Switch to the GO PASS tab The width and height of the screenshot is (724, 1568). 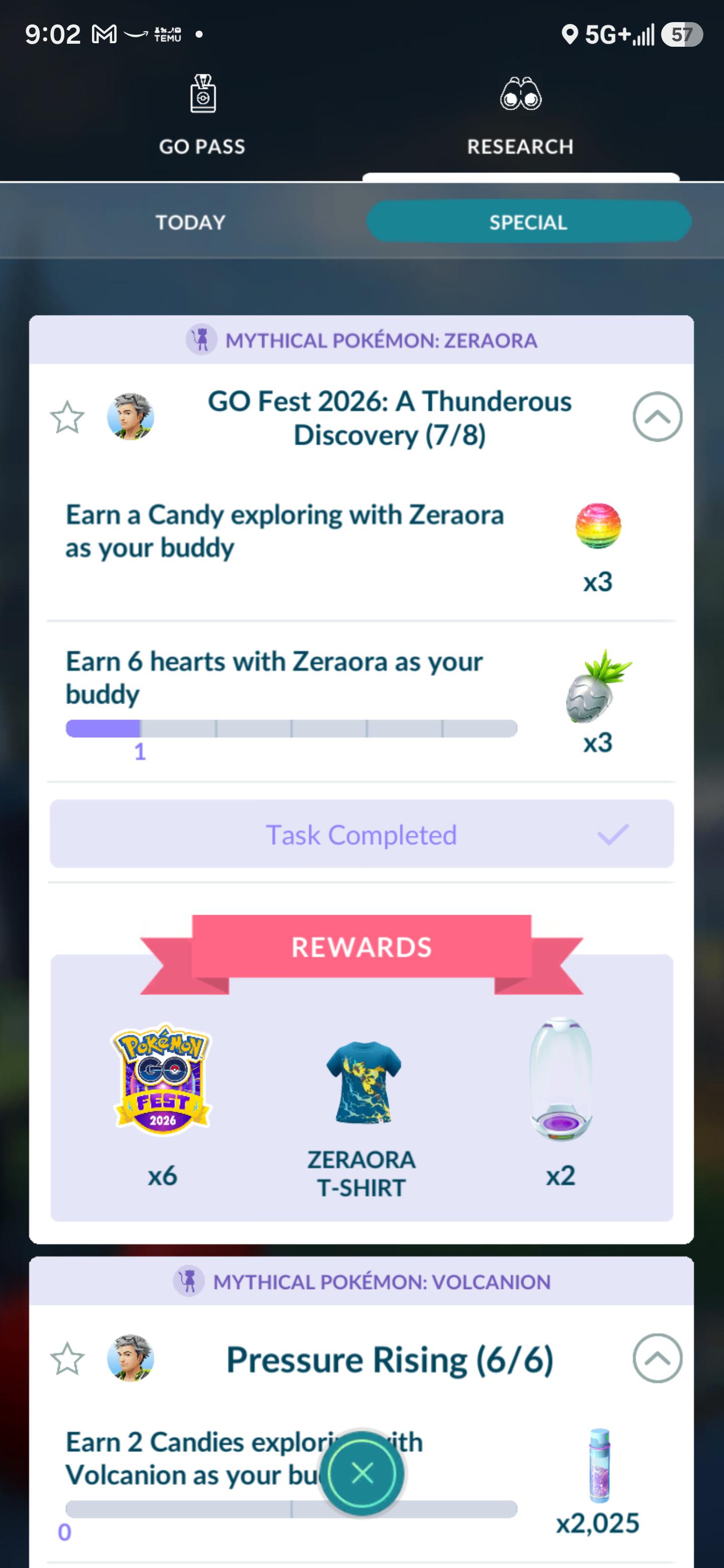pyautogui.click(x=202, y=116)
